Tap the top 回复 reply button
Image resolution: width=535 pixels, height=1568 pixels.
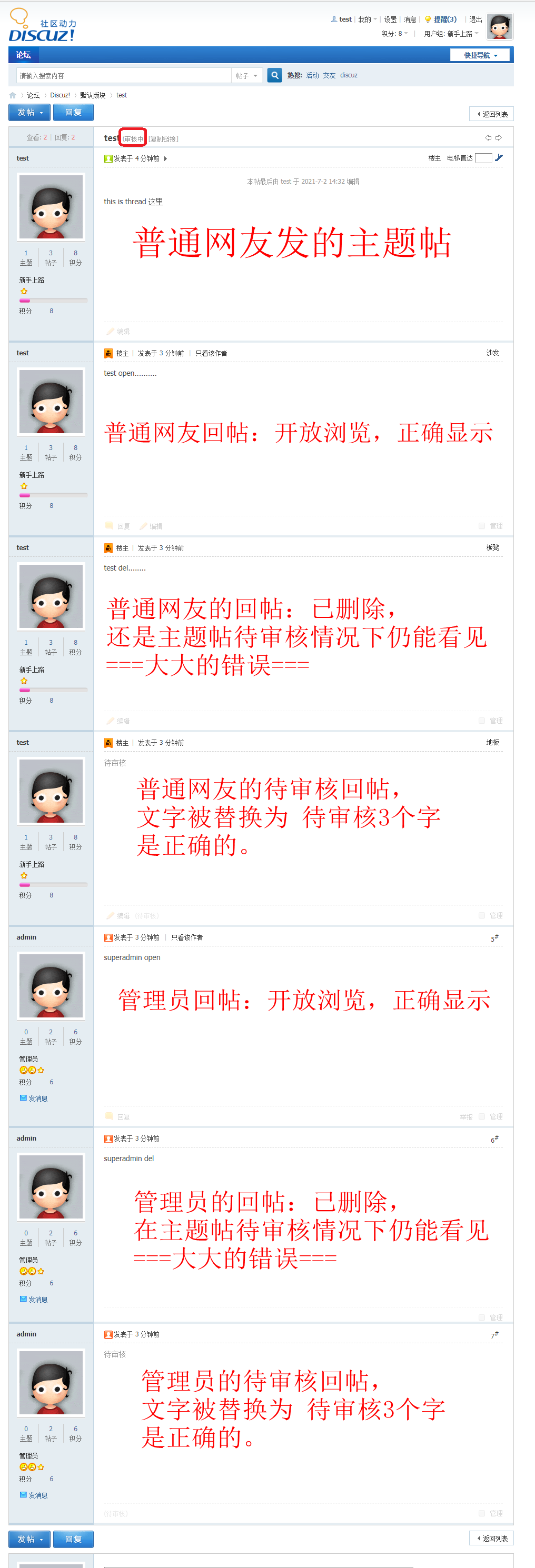pyautogui.click(x=73, y=113)
